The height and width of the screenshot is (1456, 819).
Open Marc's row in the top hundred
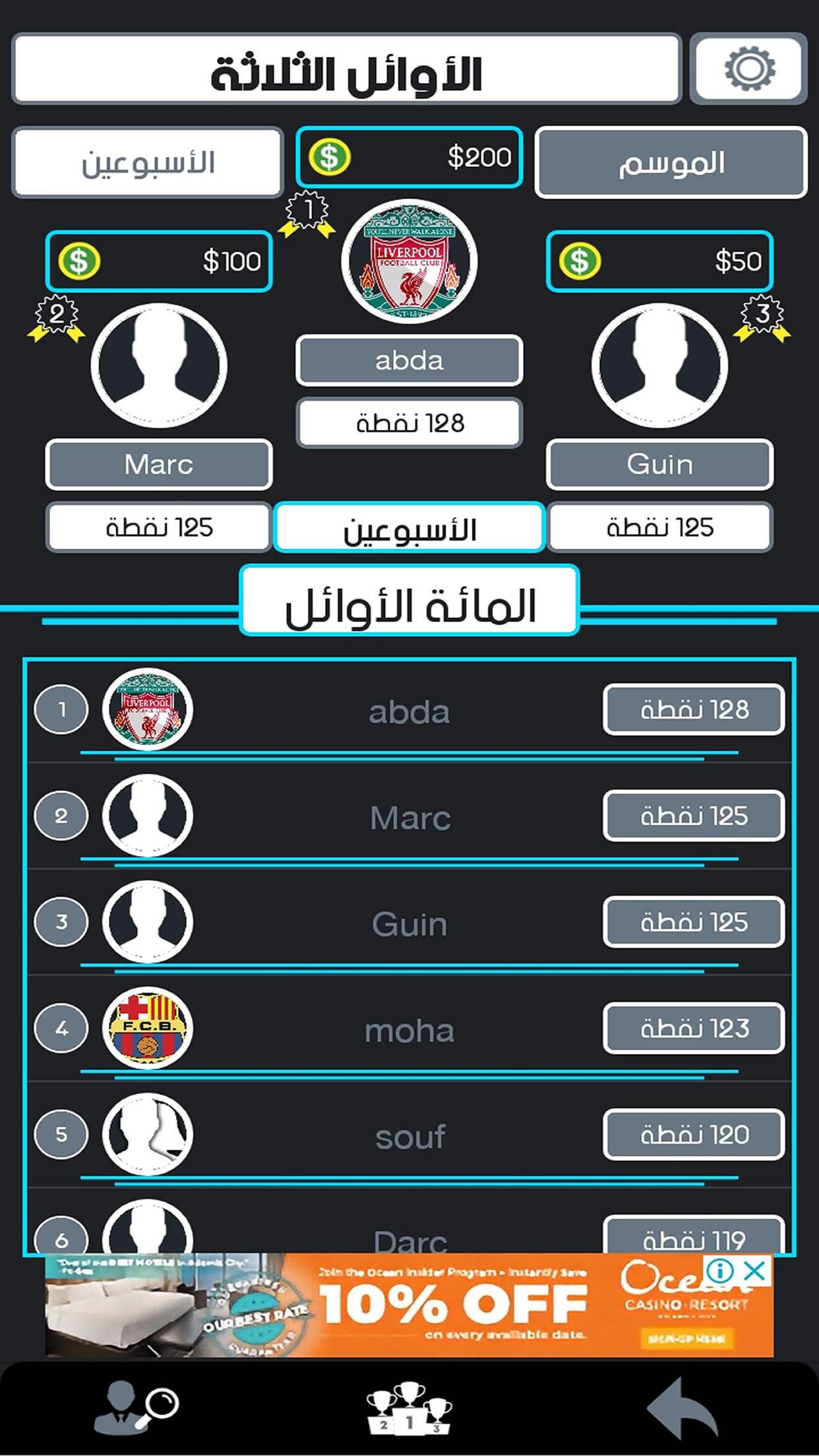point(409,817)
